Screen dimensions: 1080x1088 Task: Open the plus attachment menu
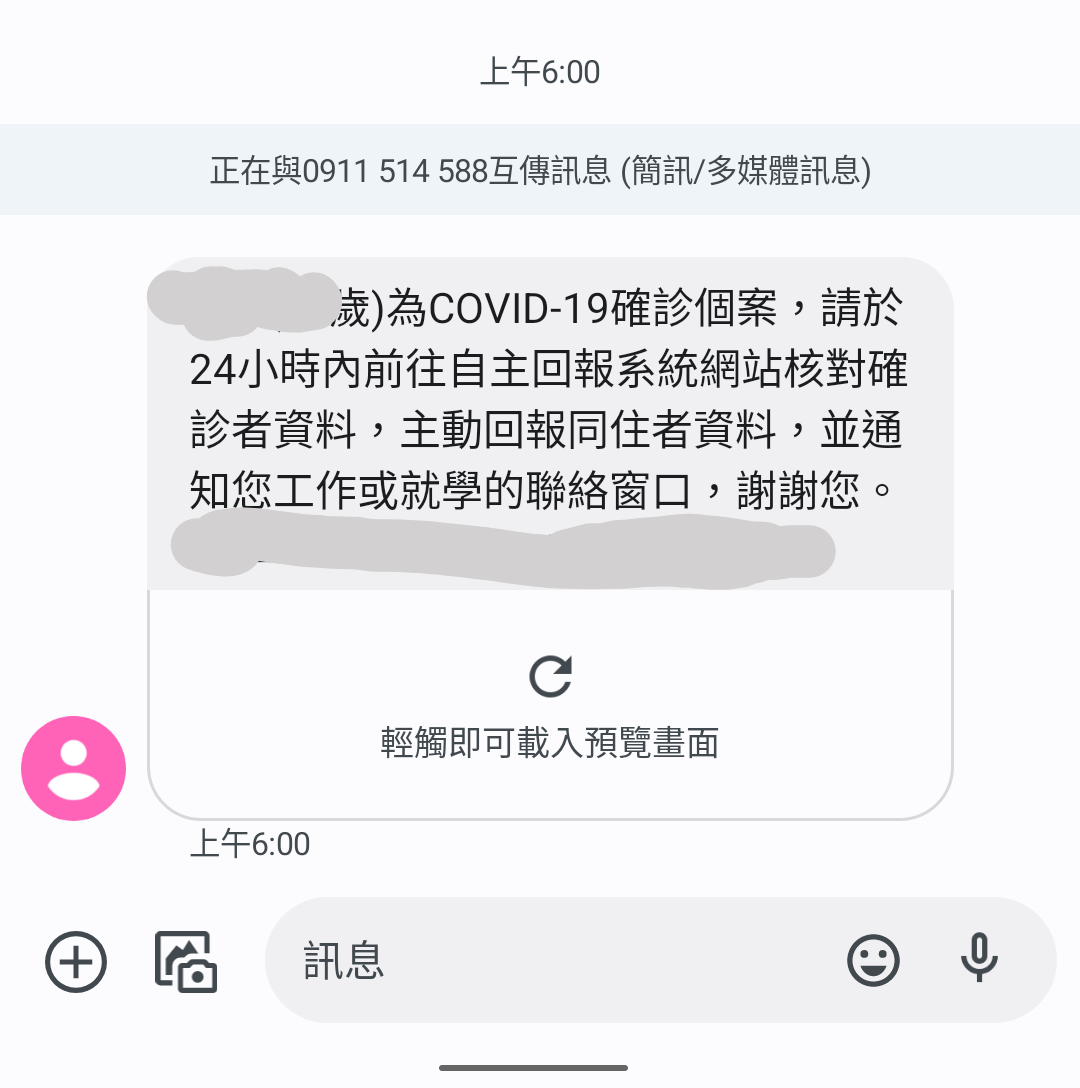point(76,961)
